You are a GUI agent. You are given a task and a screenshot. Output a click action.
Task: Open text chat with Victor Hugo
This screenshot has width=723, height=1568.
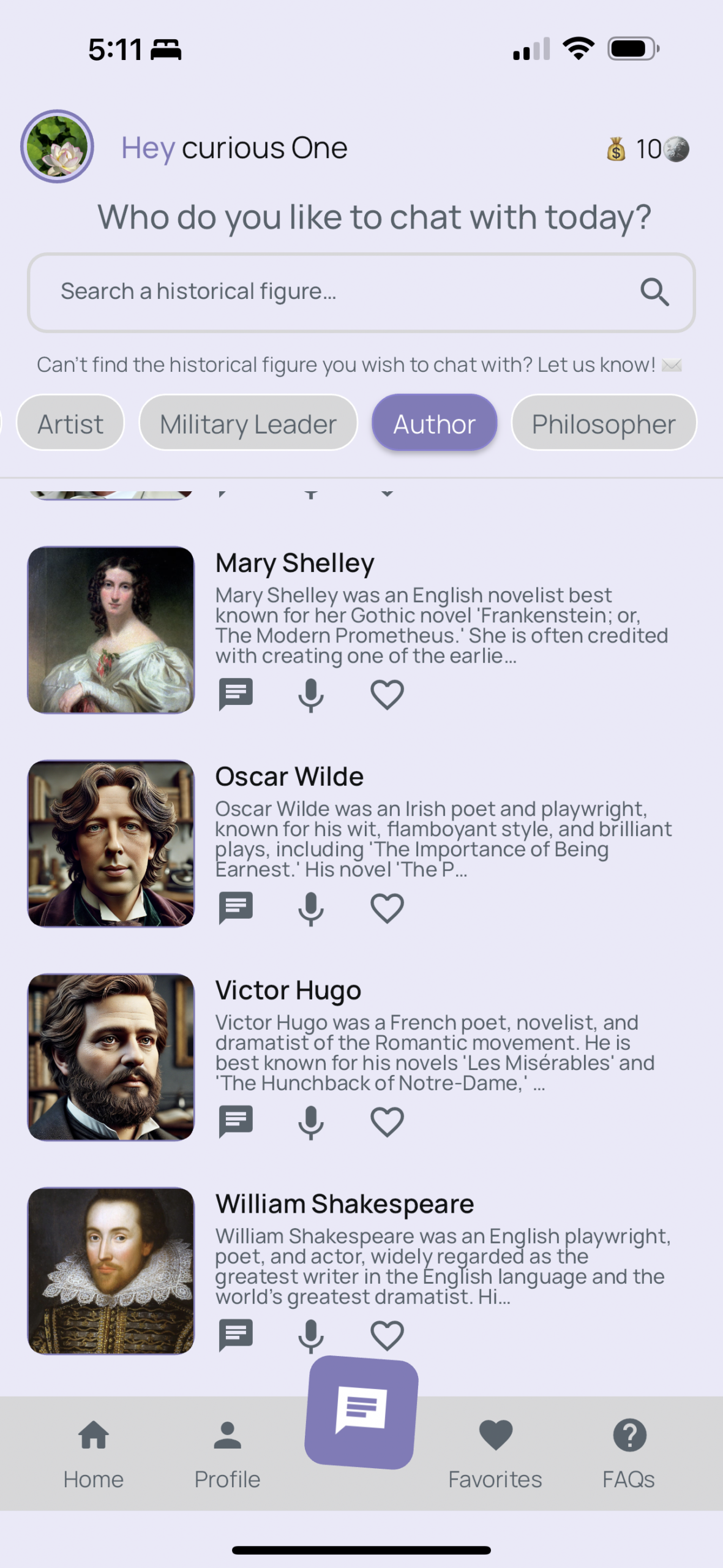(236, 1121)
